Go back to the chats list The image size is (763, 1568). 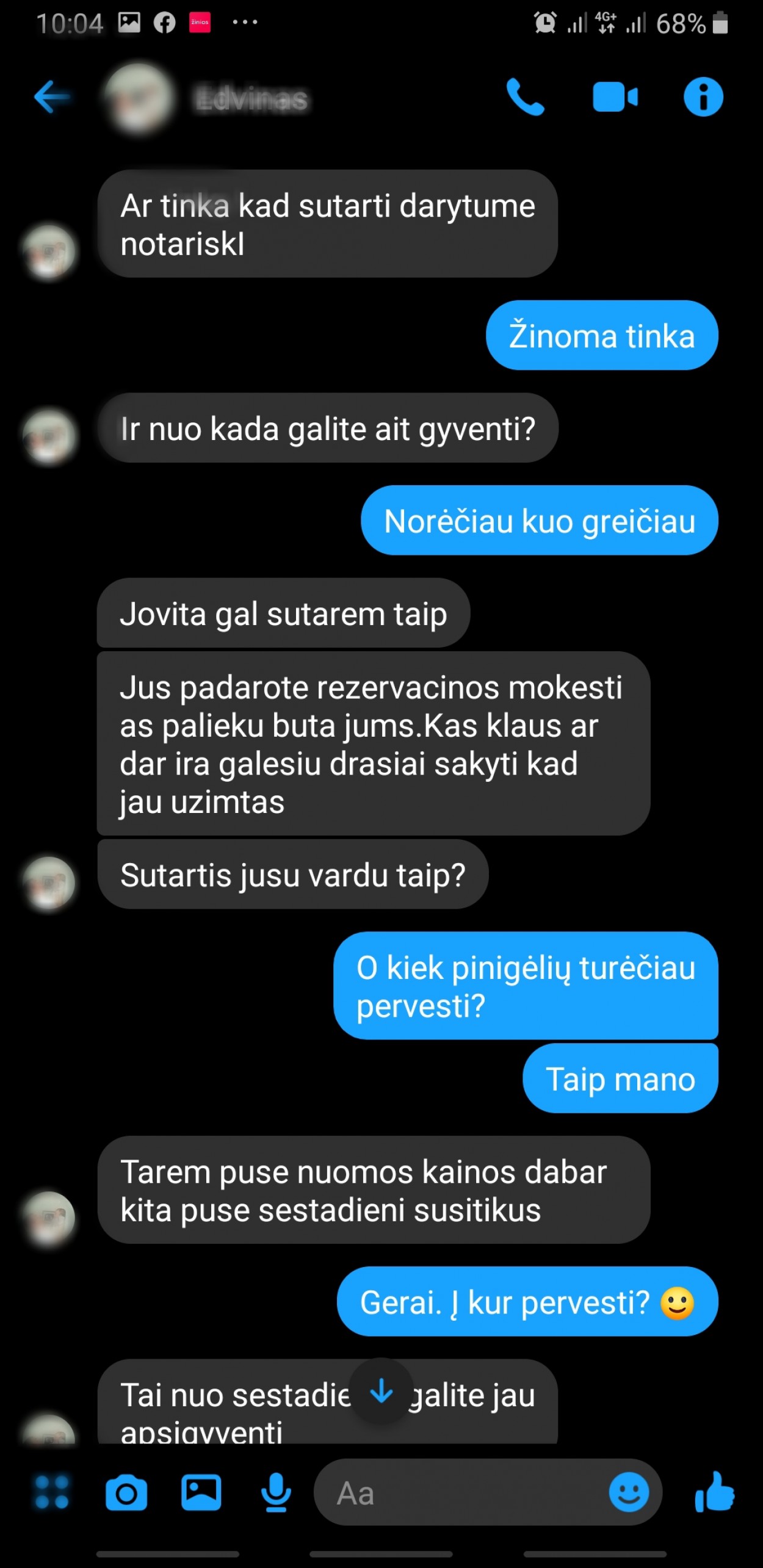(52, 96)
